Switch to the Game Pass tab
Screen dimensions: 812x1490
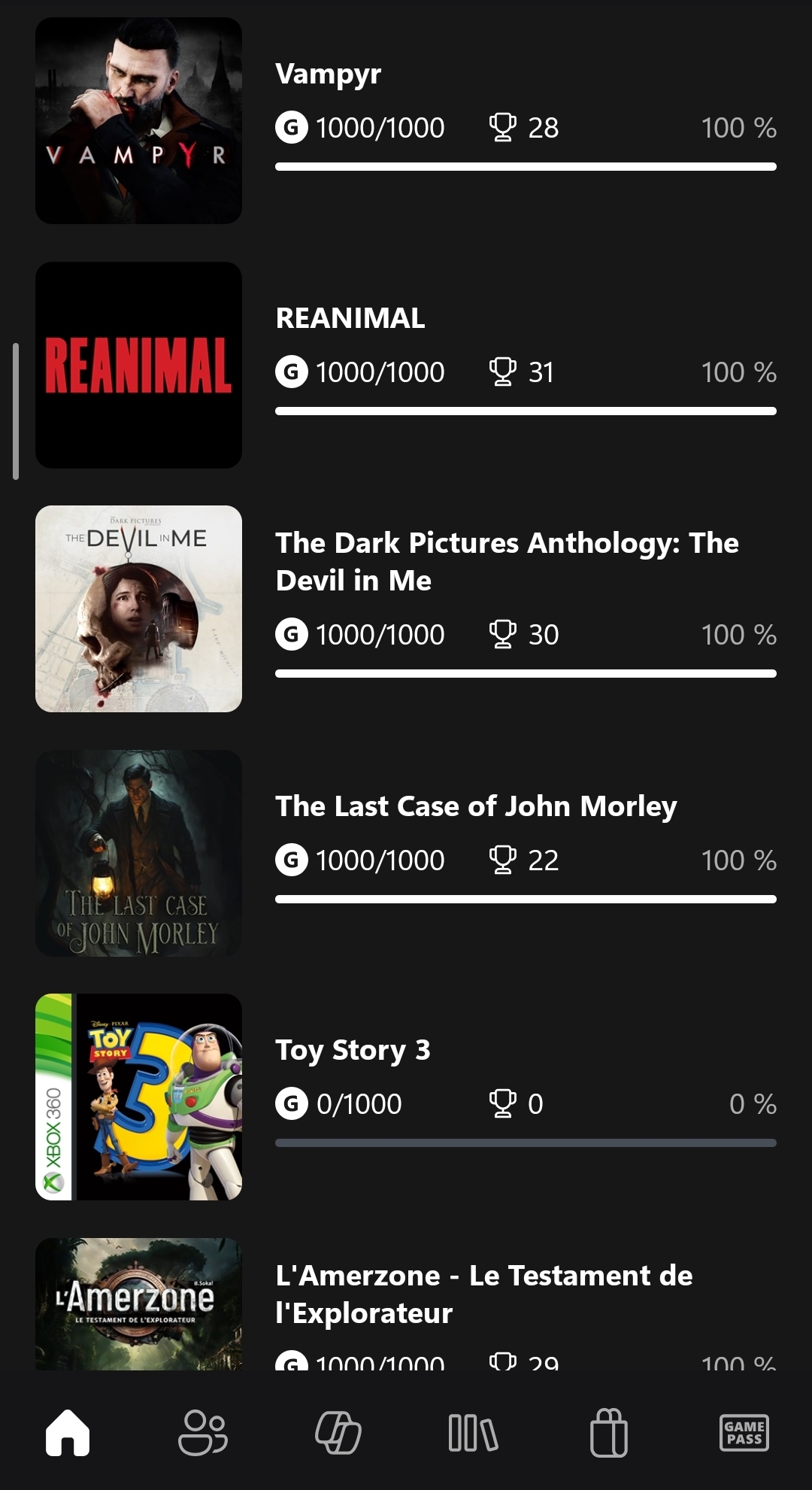[744, 1433]
